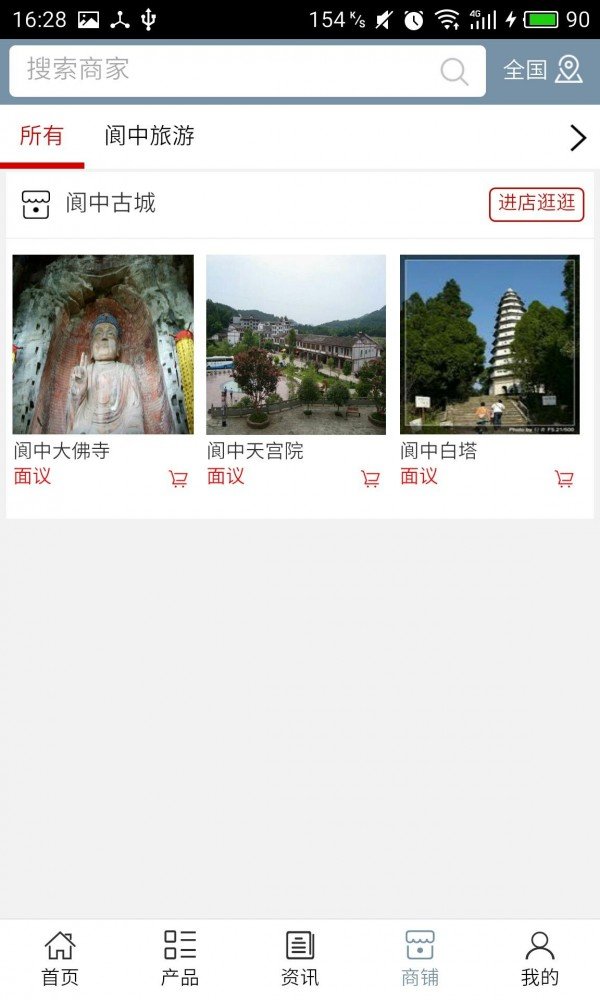Open the 产品 tab
The width and height of the screenshot is (600, 1000).
(180, 958)
